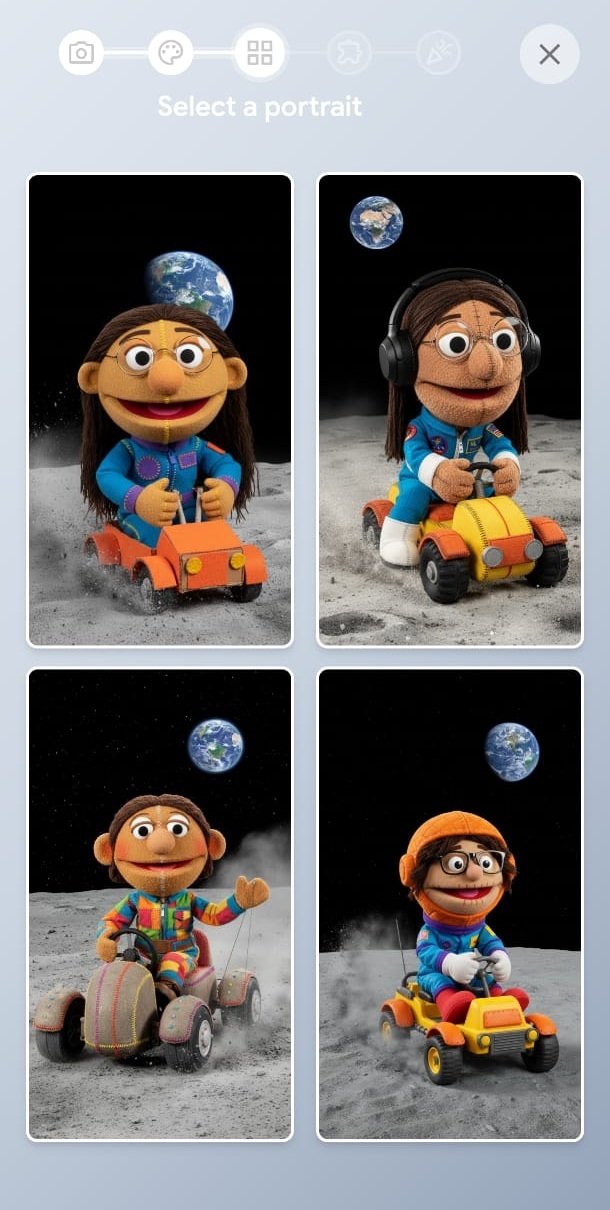Viewport: 610px width, 1210px height.
Task: Select the portrait with the orange cart
Action: coord(160,410)
